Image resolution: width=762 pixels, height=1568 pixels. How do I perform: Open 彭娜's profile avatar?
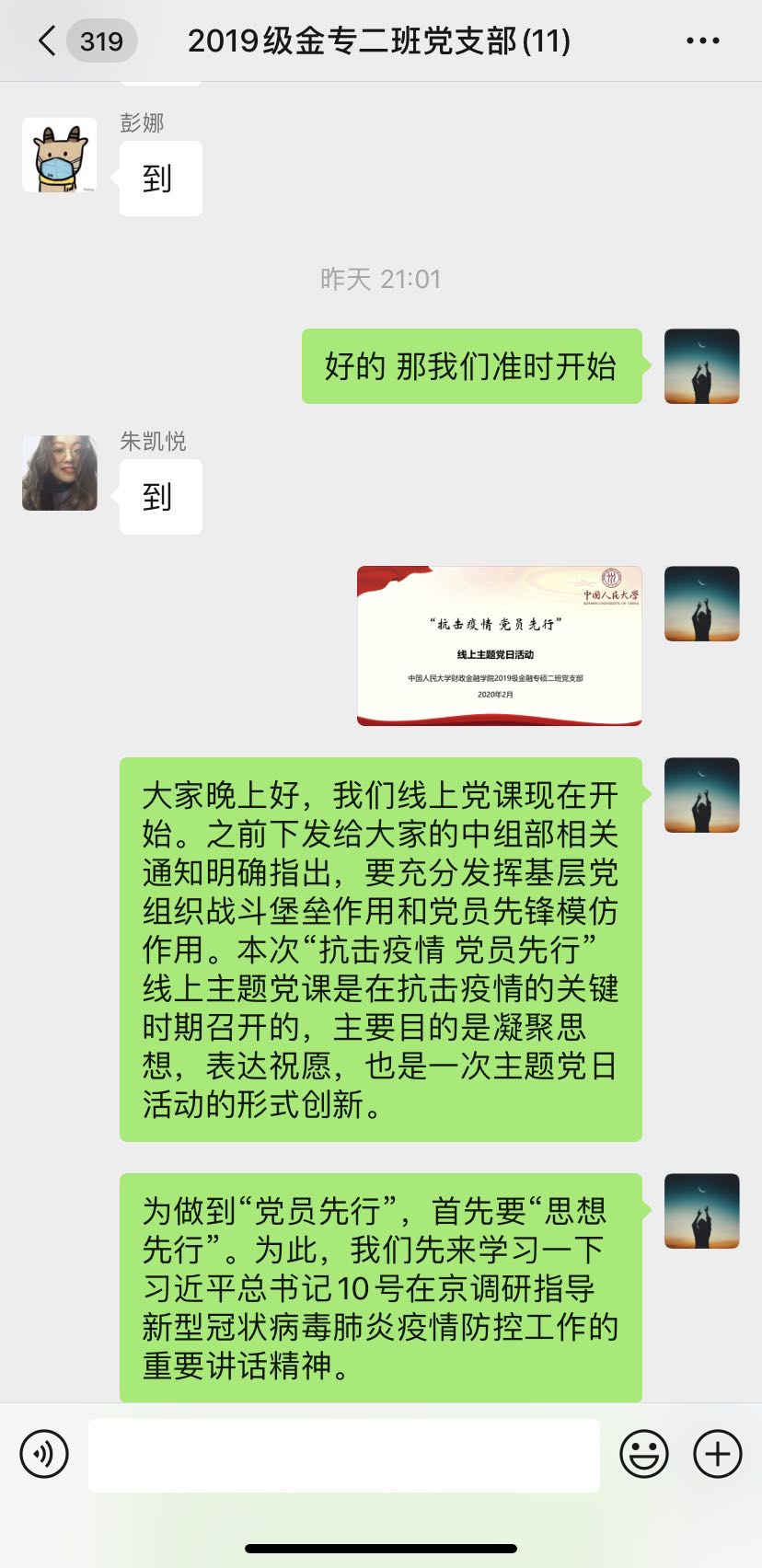[x=60, y=155]
